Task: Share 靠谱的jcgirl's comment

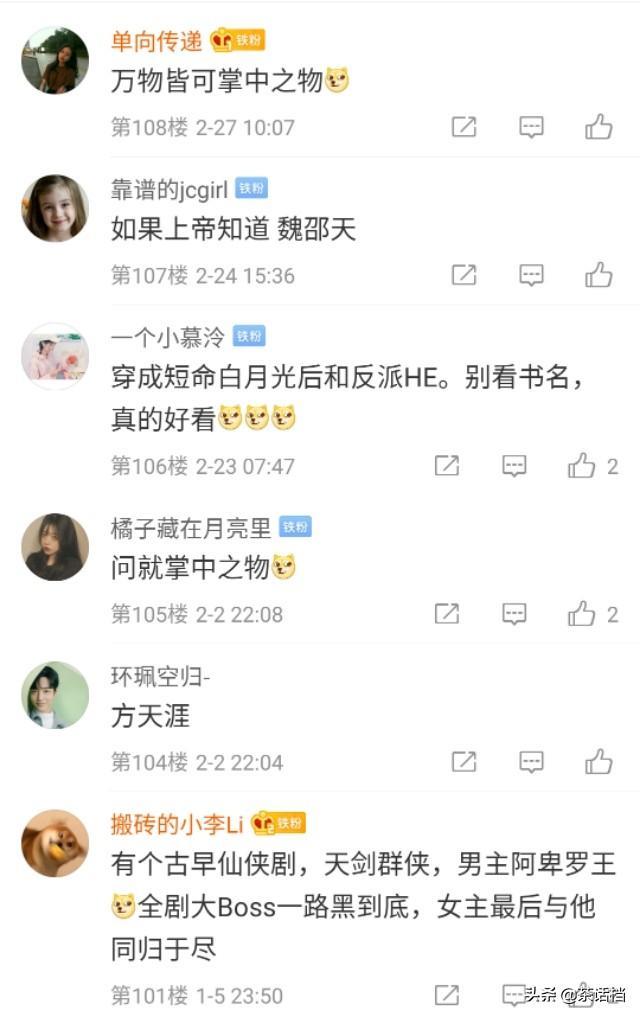Action: pos(464,275)
